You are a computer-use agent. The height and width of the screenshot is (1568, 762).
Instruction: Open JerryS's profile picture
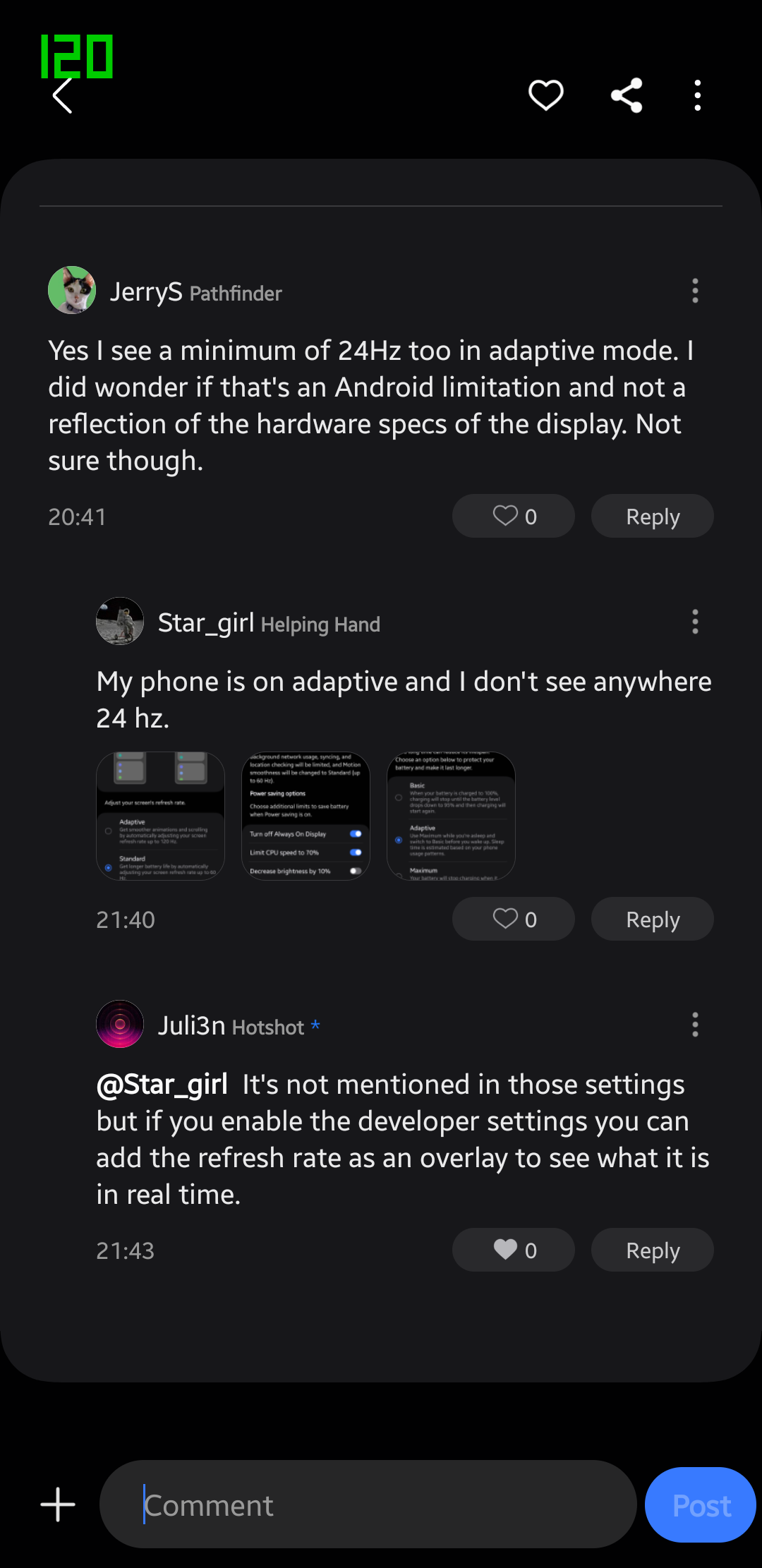(x=72, y=290)
